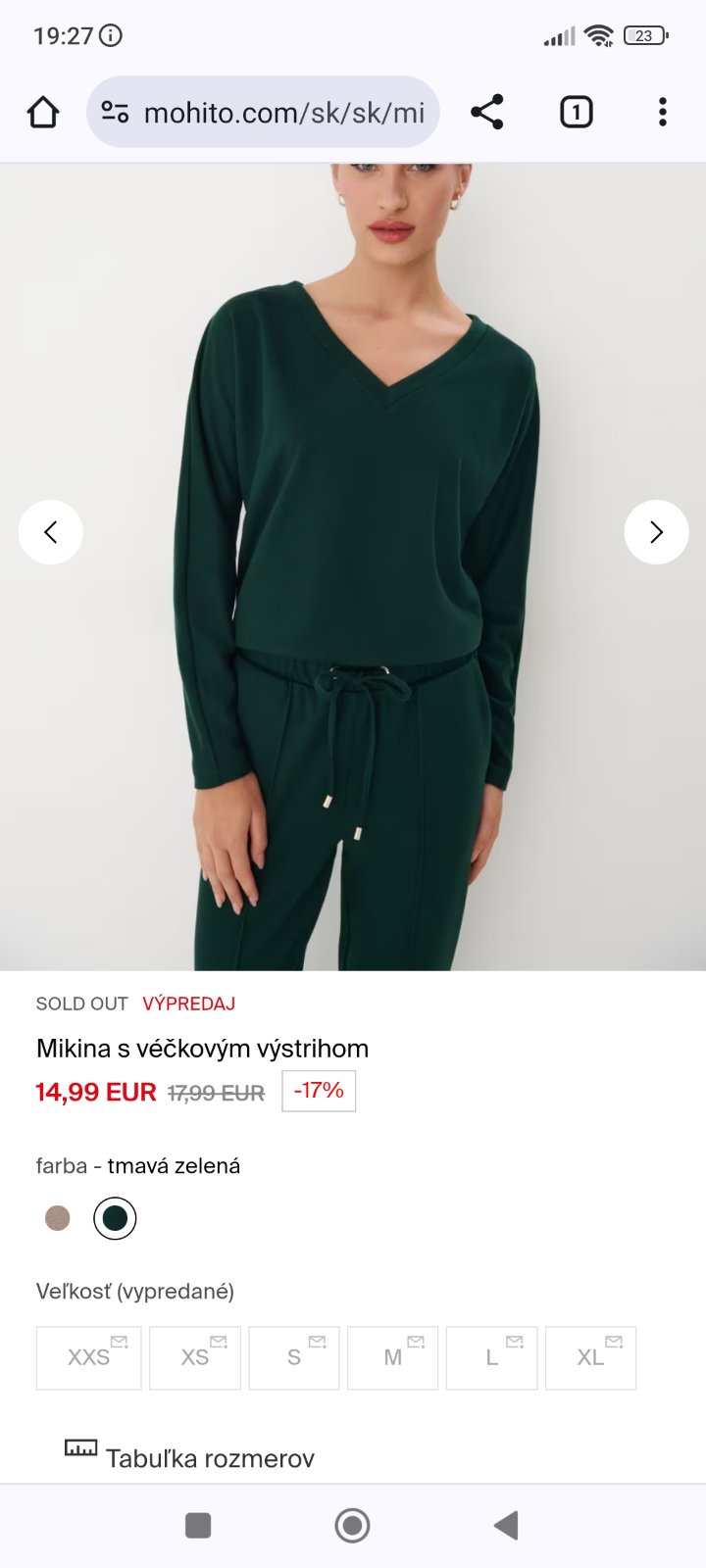This screenshot has height=1568, width=706.
Task: Select the beige color swatch
Action: [58, 1218]
